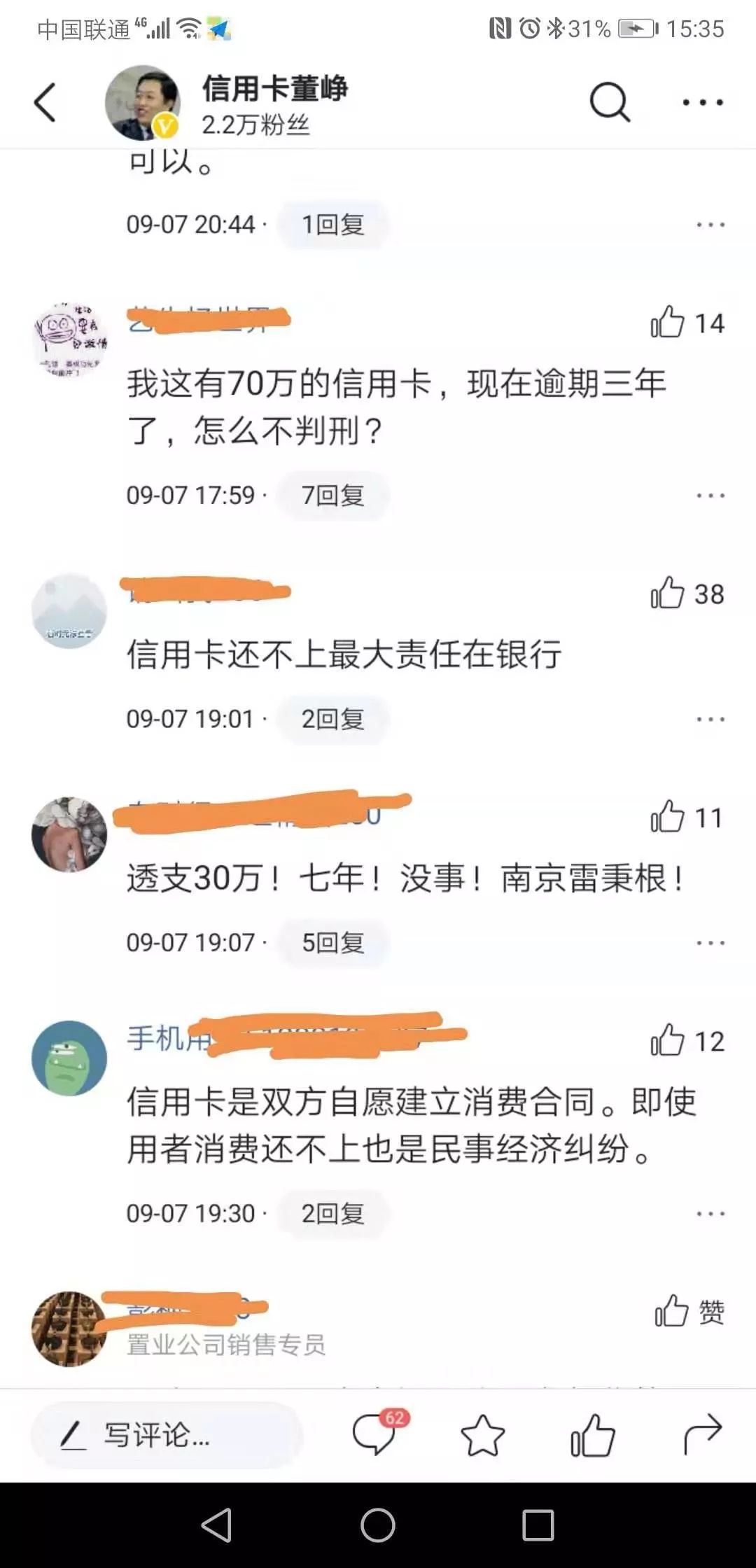This screenshot has width=756, height=1568.
Task: Open the search icon in the header
Action: (609, 103)
